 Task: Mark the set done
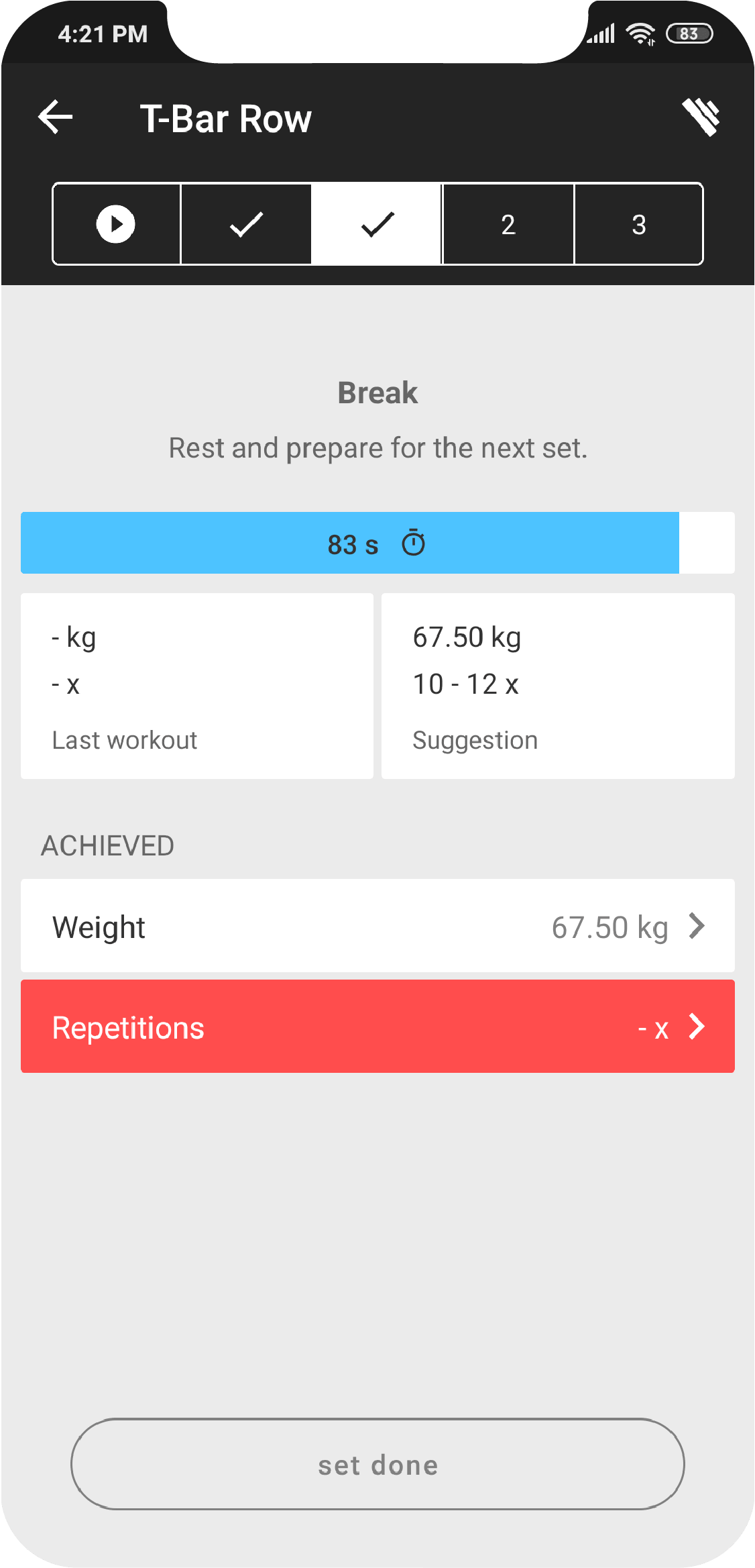click(x=377, y=1464)
